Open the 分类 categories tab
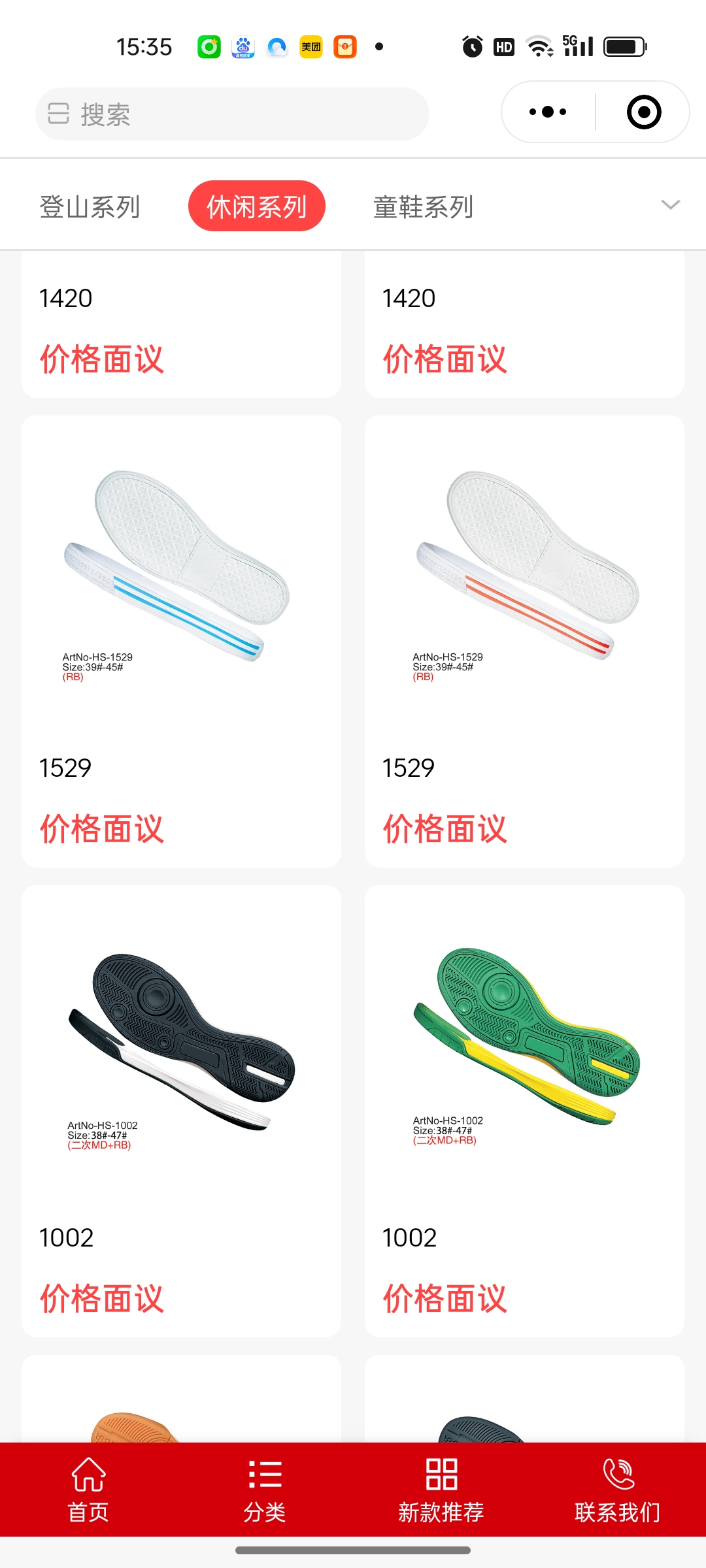 265,1490
